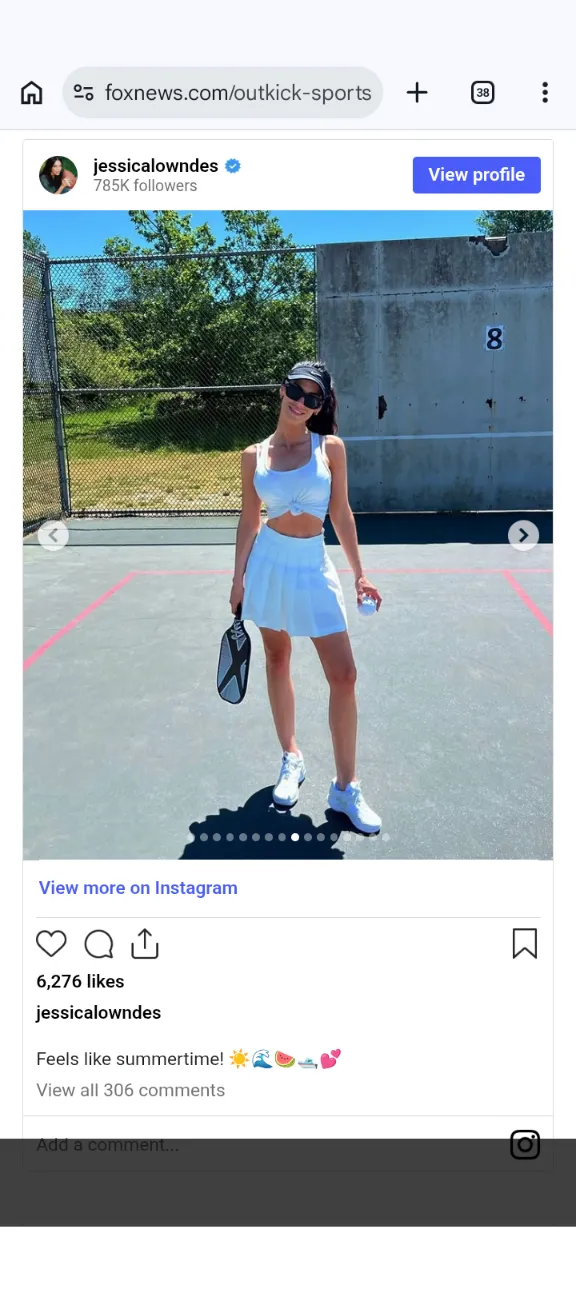Open a new browser tab

[417, 93]
